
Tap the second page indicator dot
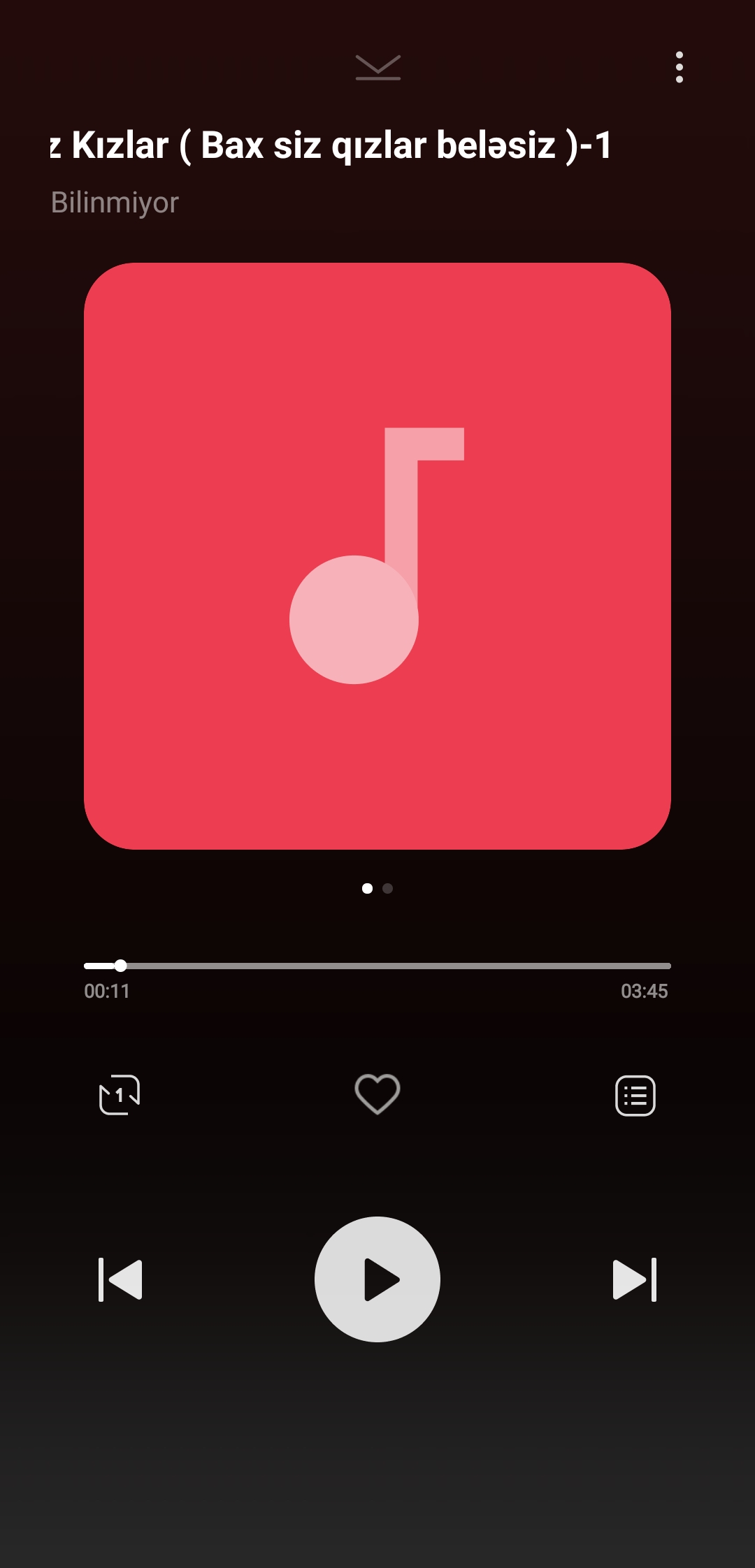[388, 888]
